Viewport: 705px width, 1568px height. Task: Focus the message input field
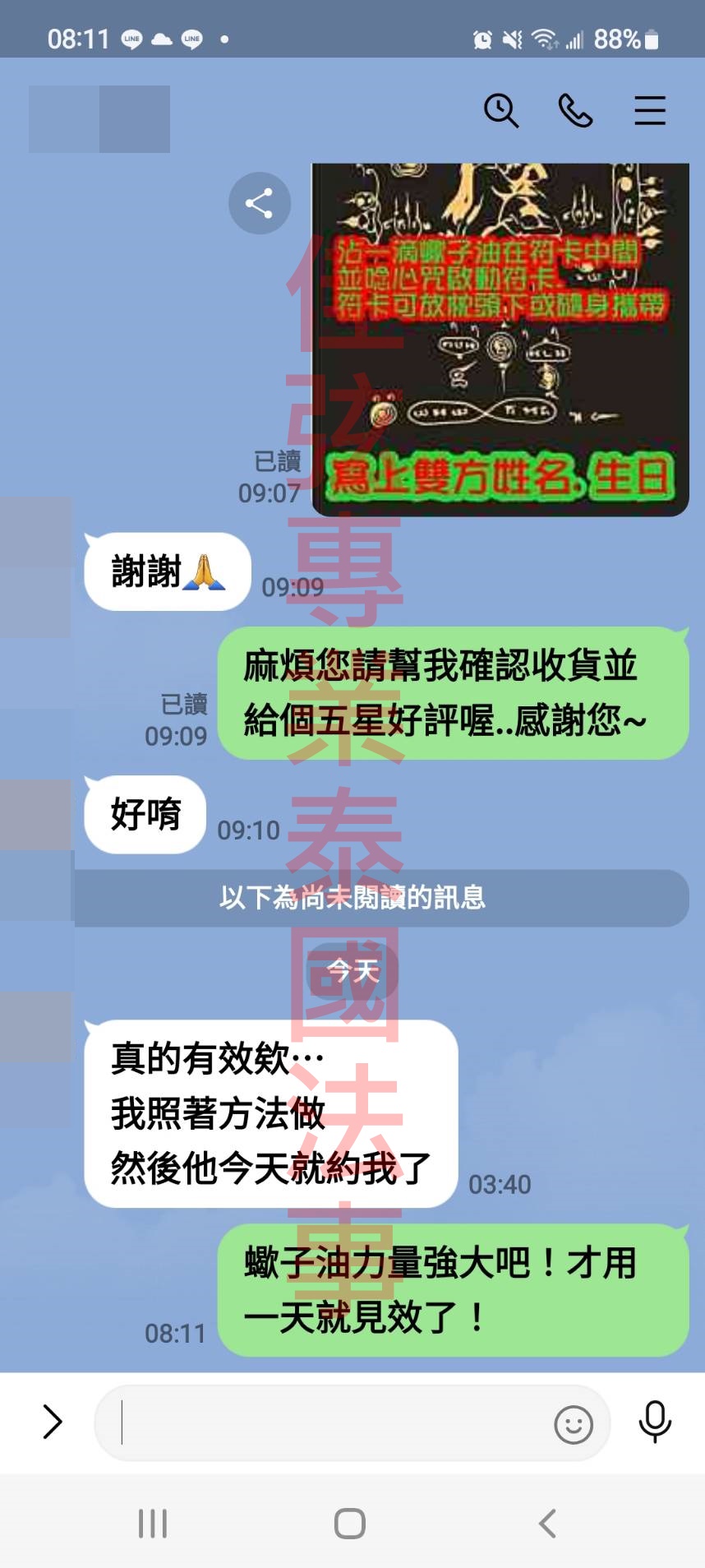(x=329, y=1422)
